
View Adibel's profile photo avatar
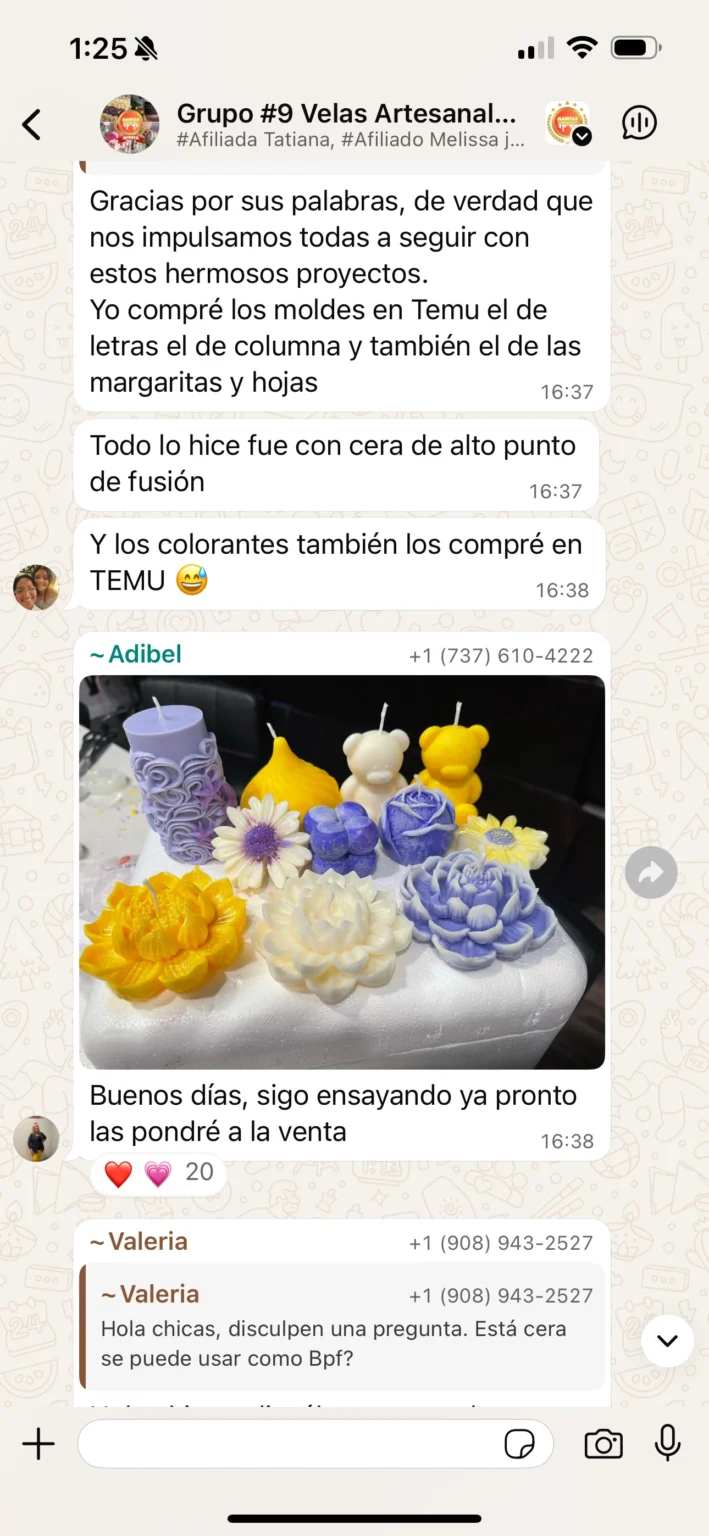tap(36, 1138)
